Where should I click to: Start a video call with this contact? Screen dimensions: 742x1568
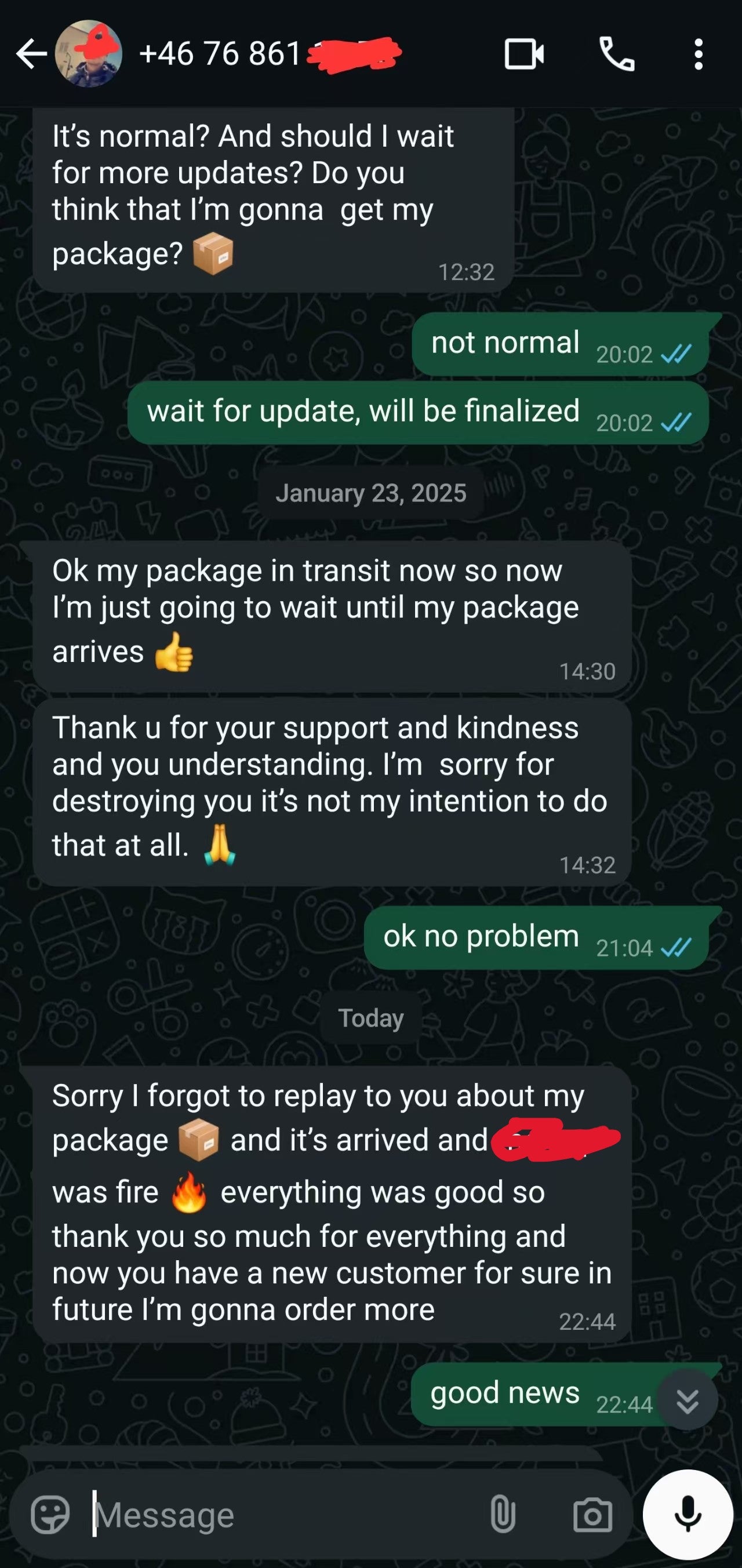pyautogui.click(x=524, y=54)
